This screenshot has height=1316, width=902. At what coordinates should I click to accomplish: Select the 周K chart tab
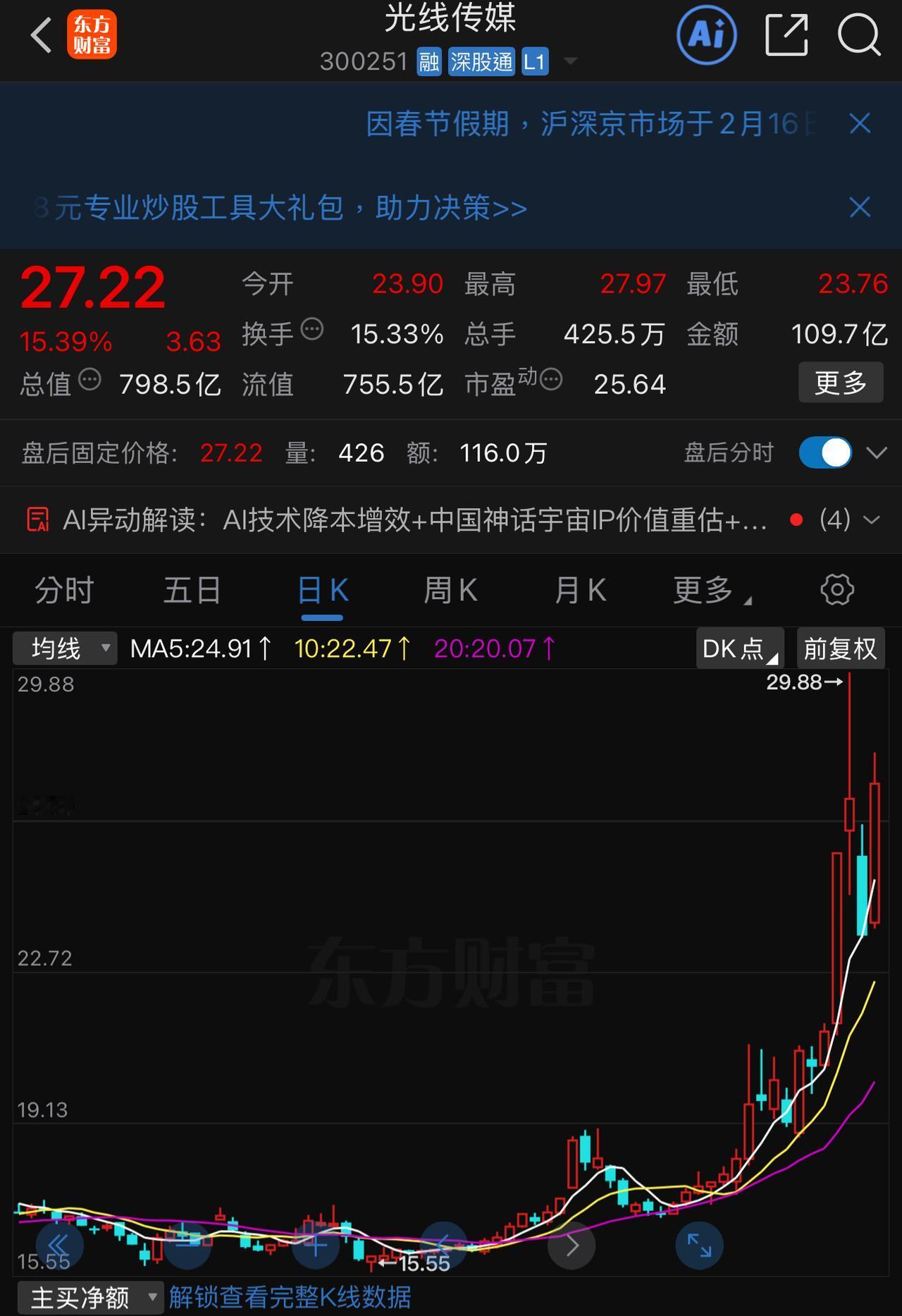[450, 590]
